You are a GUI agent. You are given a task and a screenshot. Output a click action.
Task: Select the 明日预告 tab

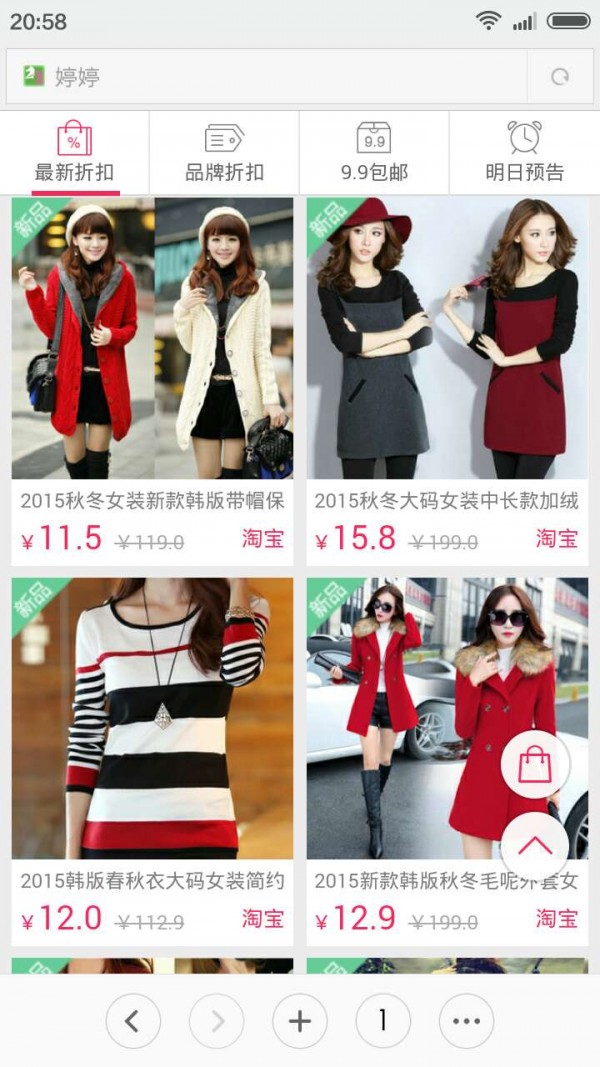tap(524, 153)
